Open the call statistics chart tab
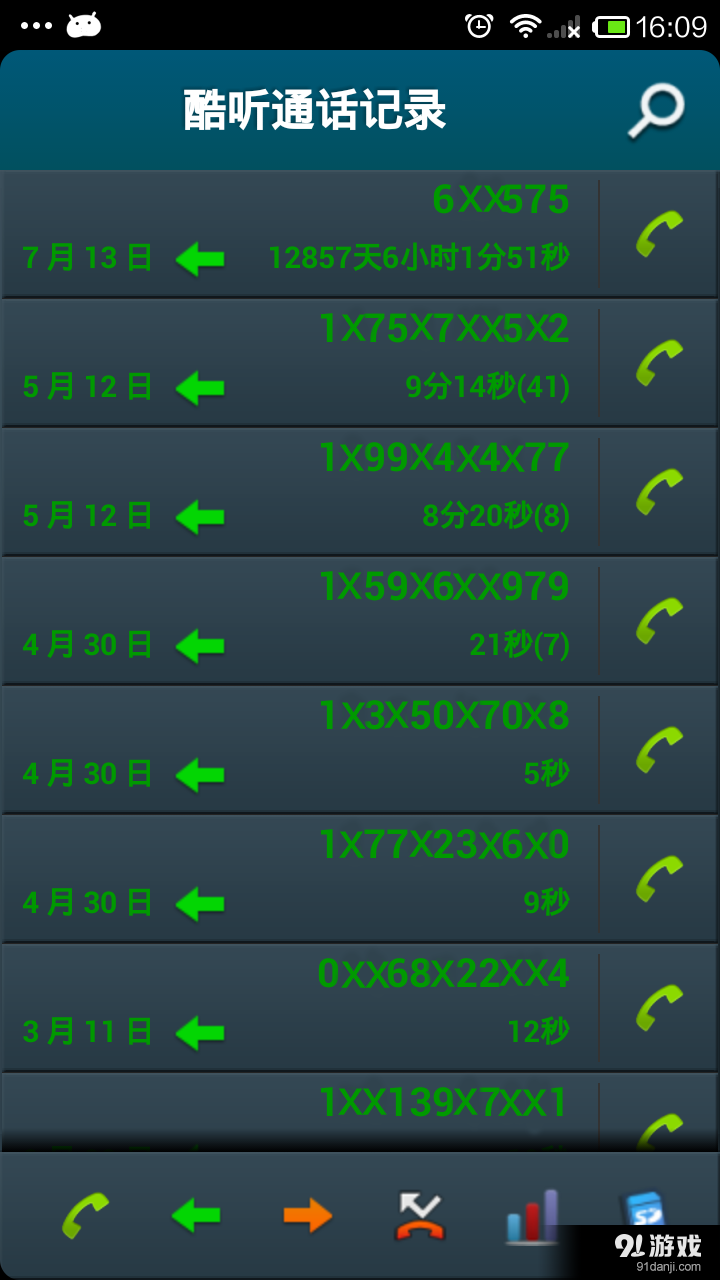The image size is (720, 1280). (531, 1216)
